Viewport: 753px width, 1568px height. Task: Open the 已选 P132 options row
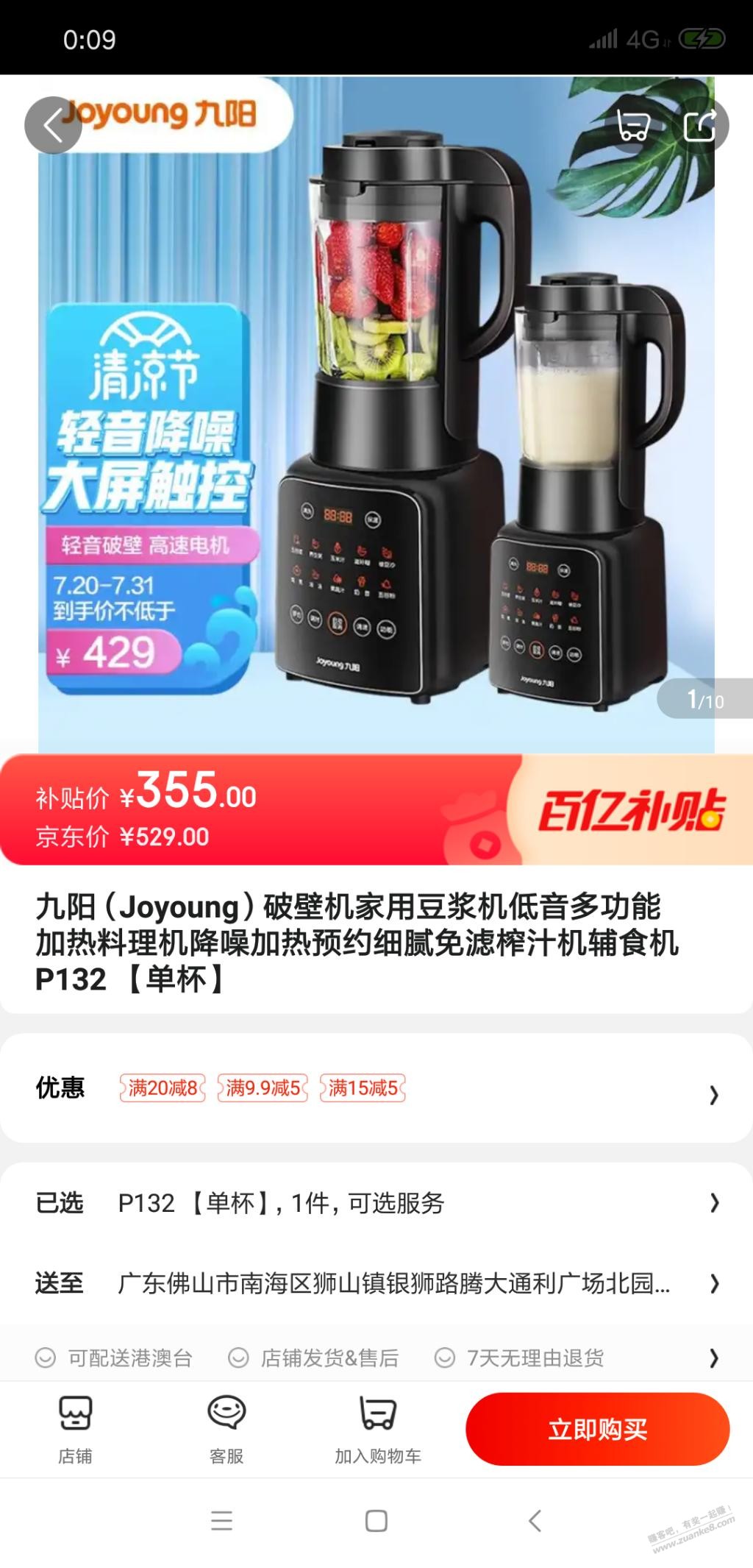[376, 1203]
